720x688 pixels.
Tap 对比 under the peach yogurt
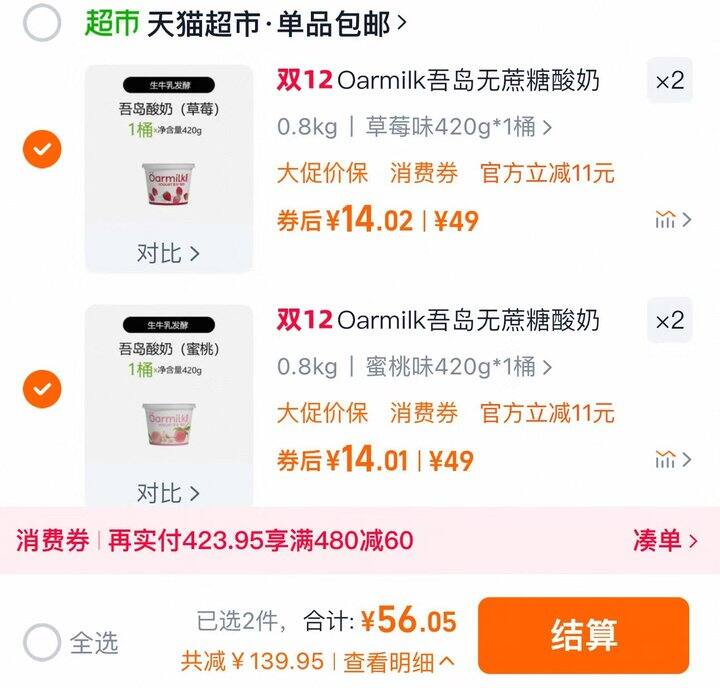click(x=168, y=493)
